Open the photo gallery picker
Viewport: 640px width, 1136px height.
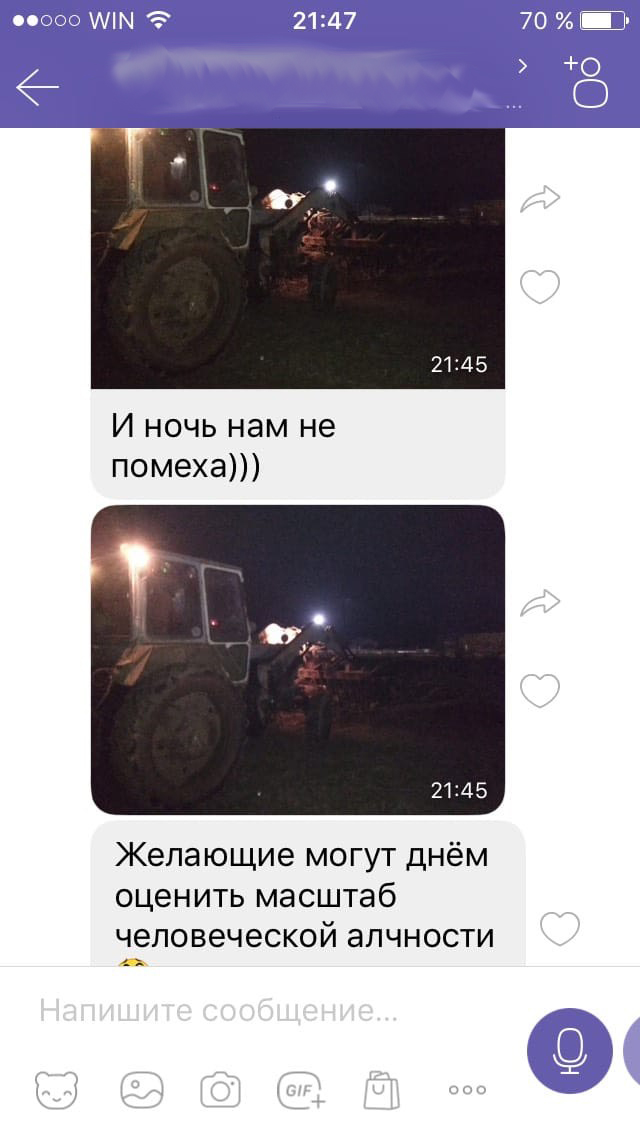coord(141,1089)
